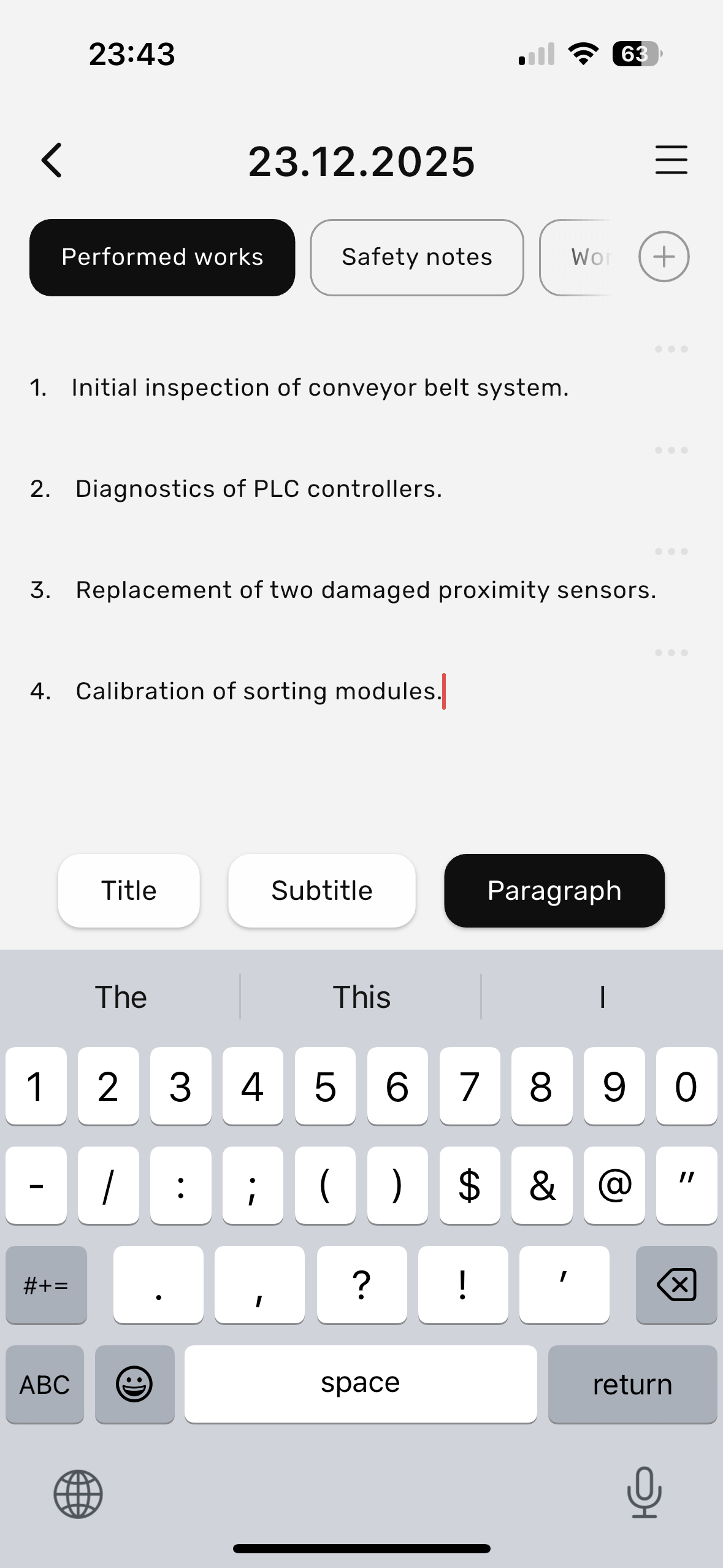Select Paragraph formatting style
723x1568 pixels.
coord(554,890)
